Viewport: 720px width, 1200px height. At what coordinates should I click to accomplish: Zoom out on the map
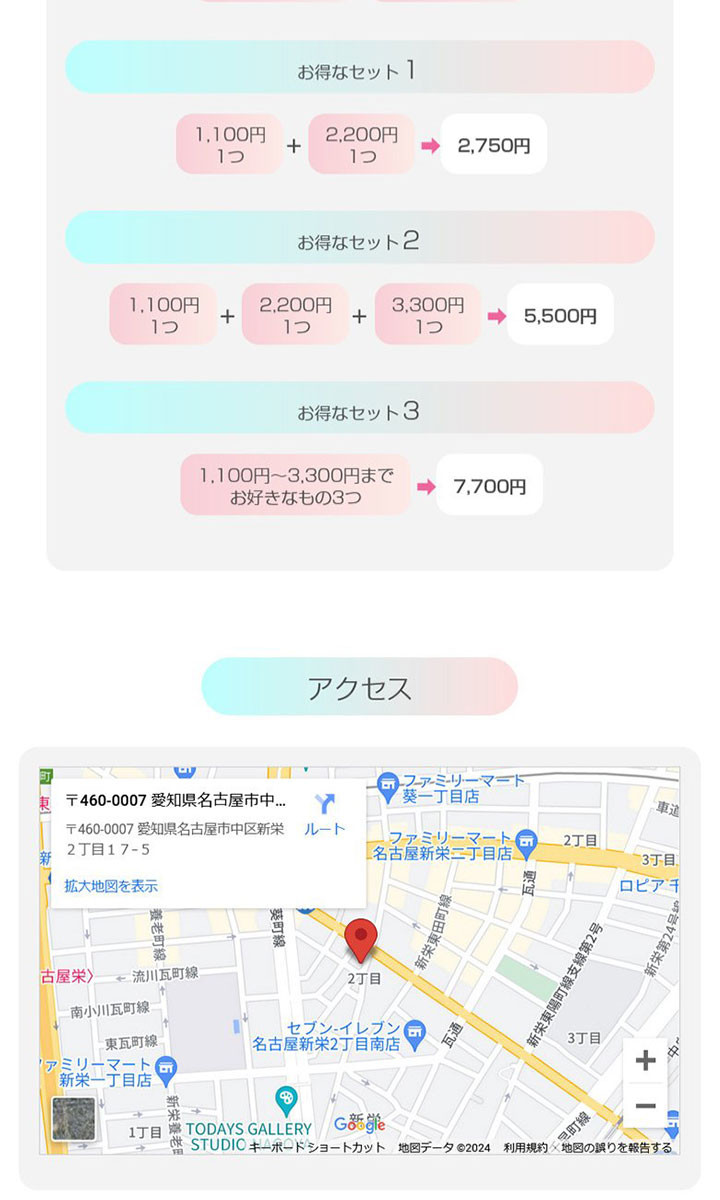tap(645, 1106)
